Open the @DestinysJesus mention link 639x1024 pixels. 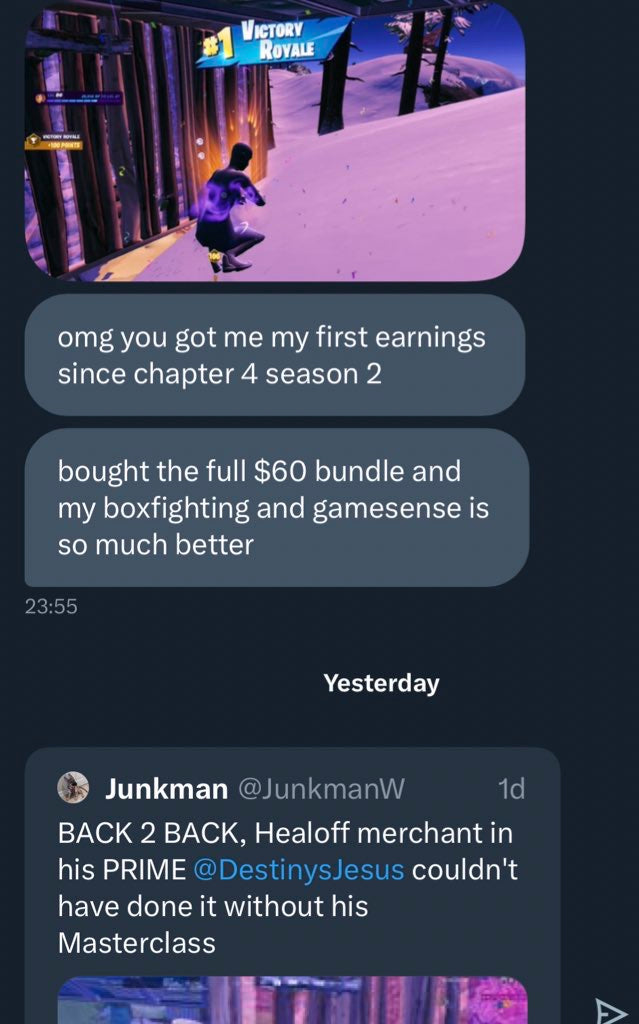[298, 869]
